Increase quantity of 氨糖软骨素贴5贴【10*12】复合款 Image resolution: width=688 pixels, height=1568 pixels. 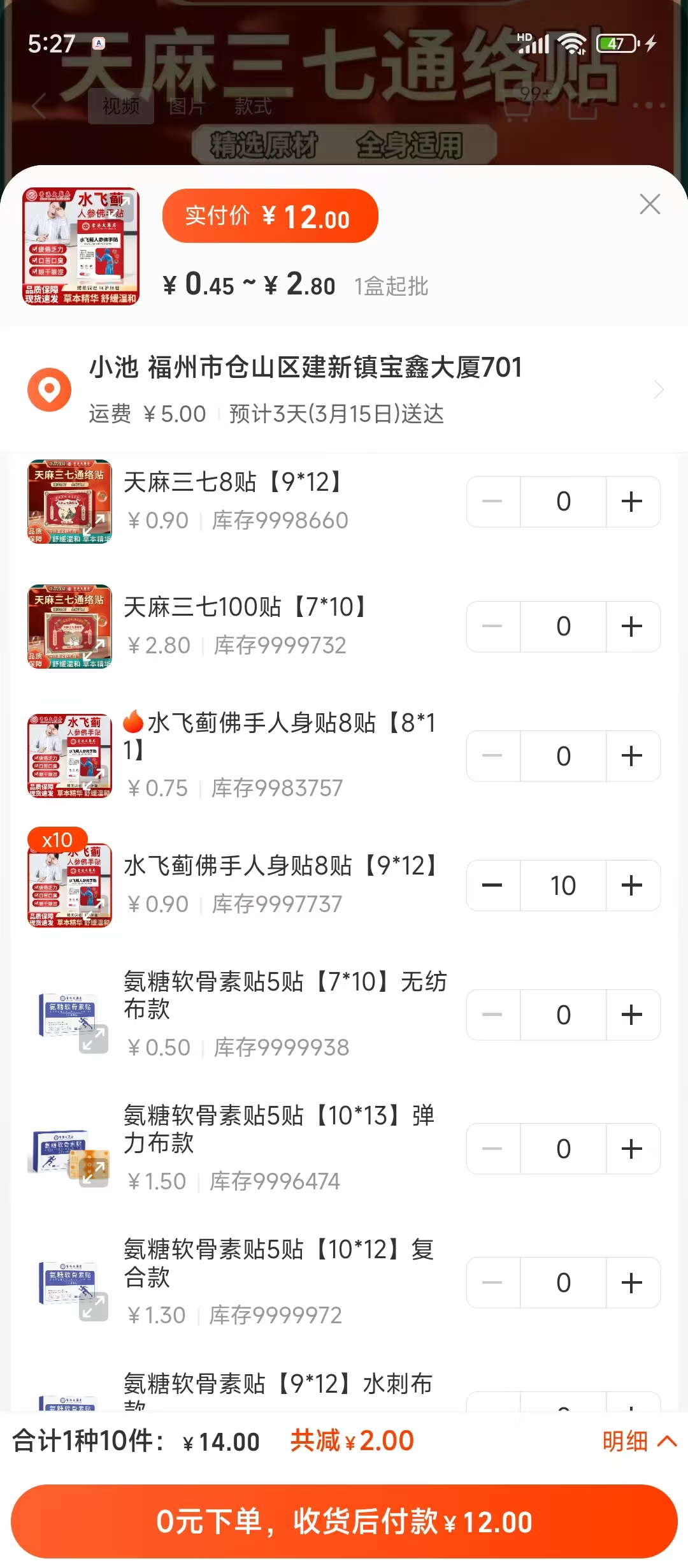pyautogui.click(x=632, y=1282)
